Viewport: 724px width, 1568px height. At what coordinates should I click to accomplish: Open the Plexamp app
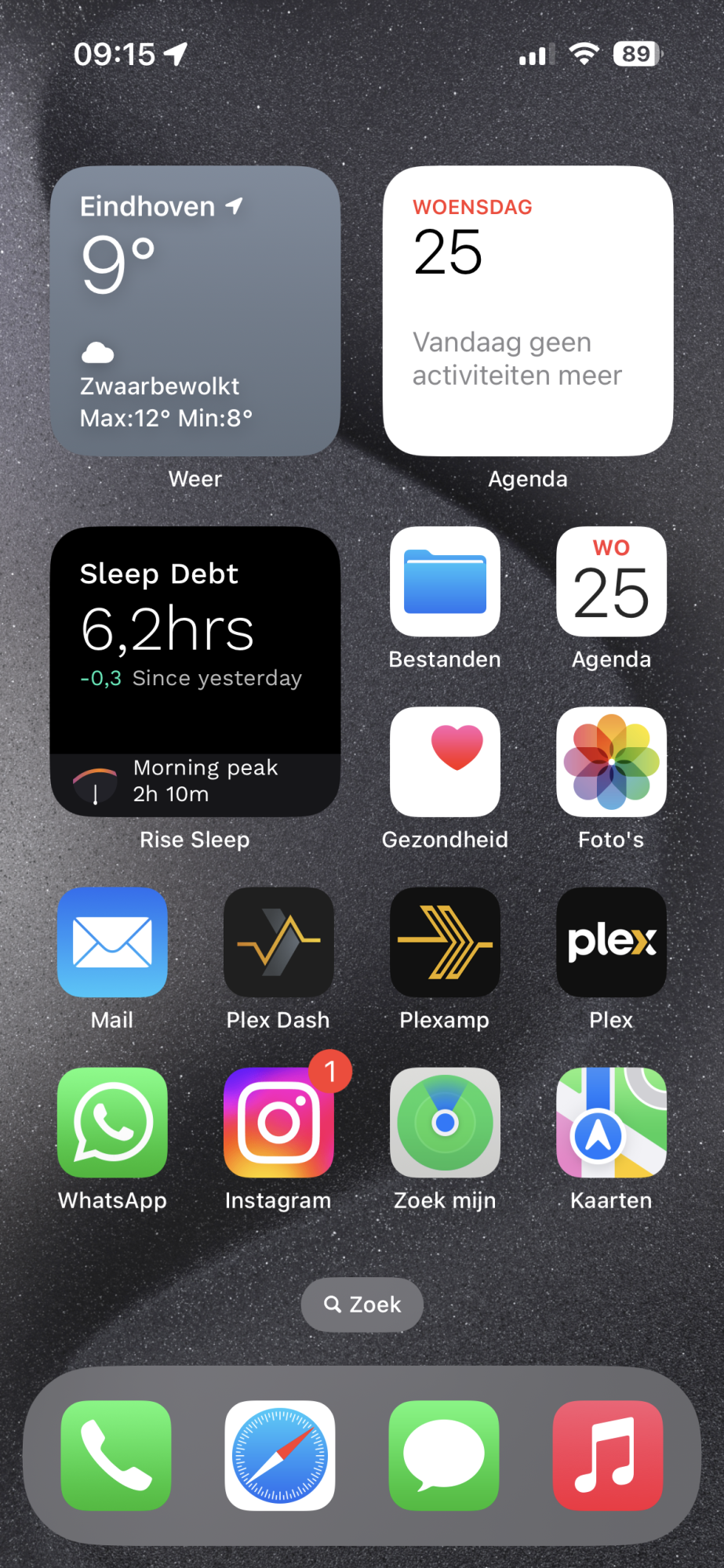point(445,942)
